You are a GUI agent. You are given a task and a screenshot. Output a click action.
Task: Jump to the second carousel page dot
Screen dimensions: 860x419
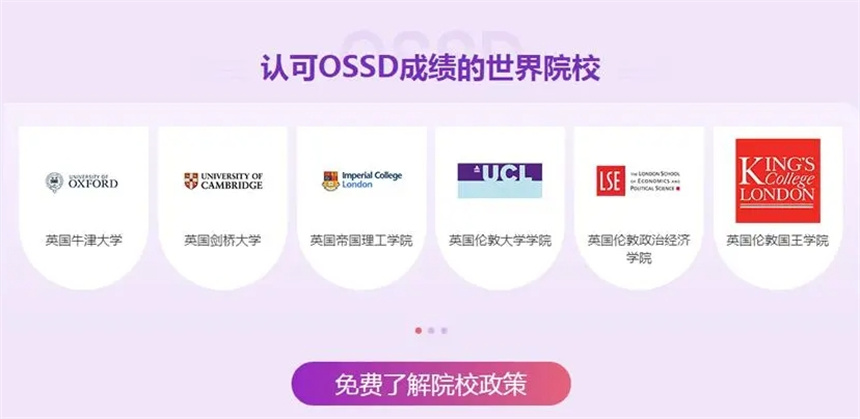click(431, 329)
